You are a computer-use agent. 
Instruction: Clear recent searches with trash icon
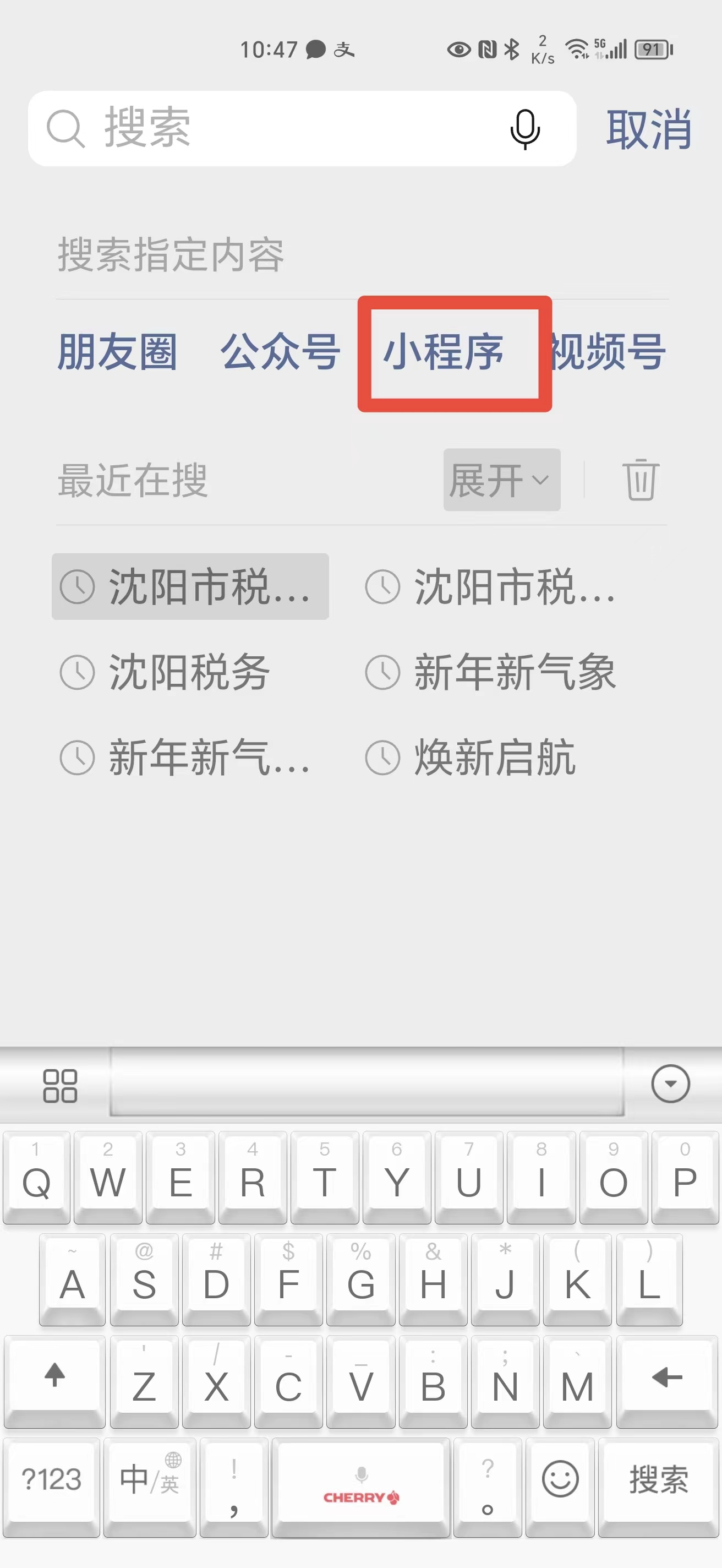tap(640, 480)
